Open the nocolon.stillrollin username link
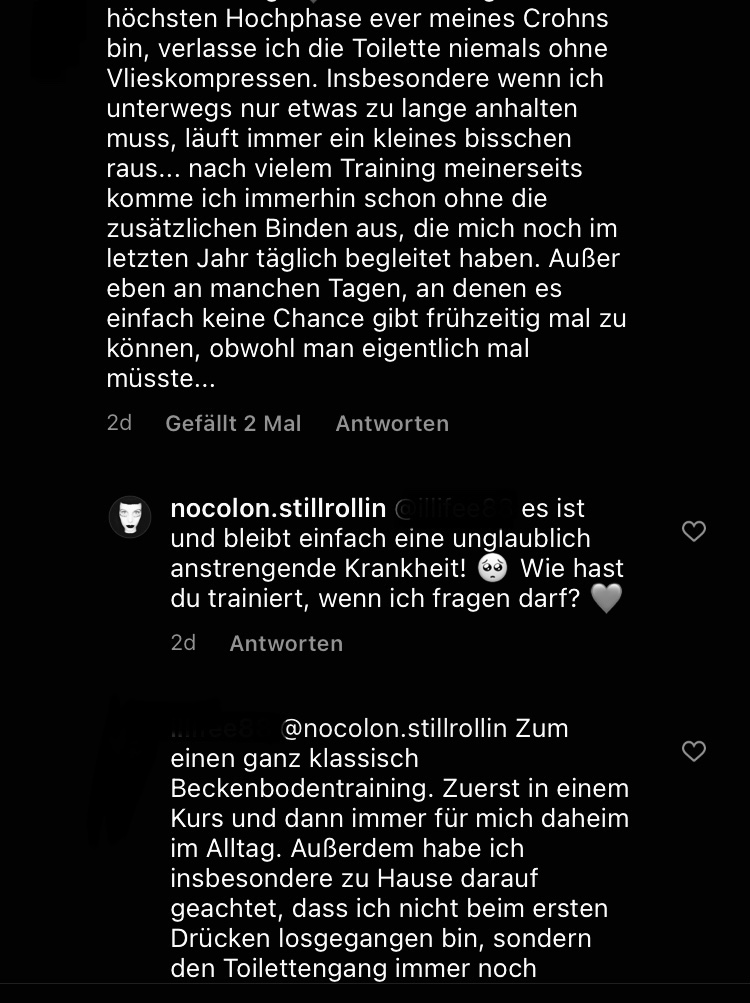750x1003 pixels. pos(278,508)
